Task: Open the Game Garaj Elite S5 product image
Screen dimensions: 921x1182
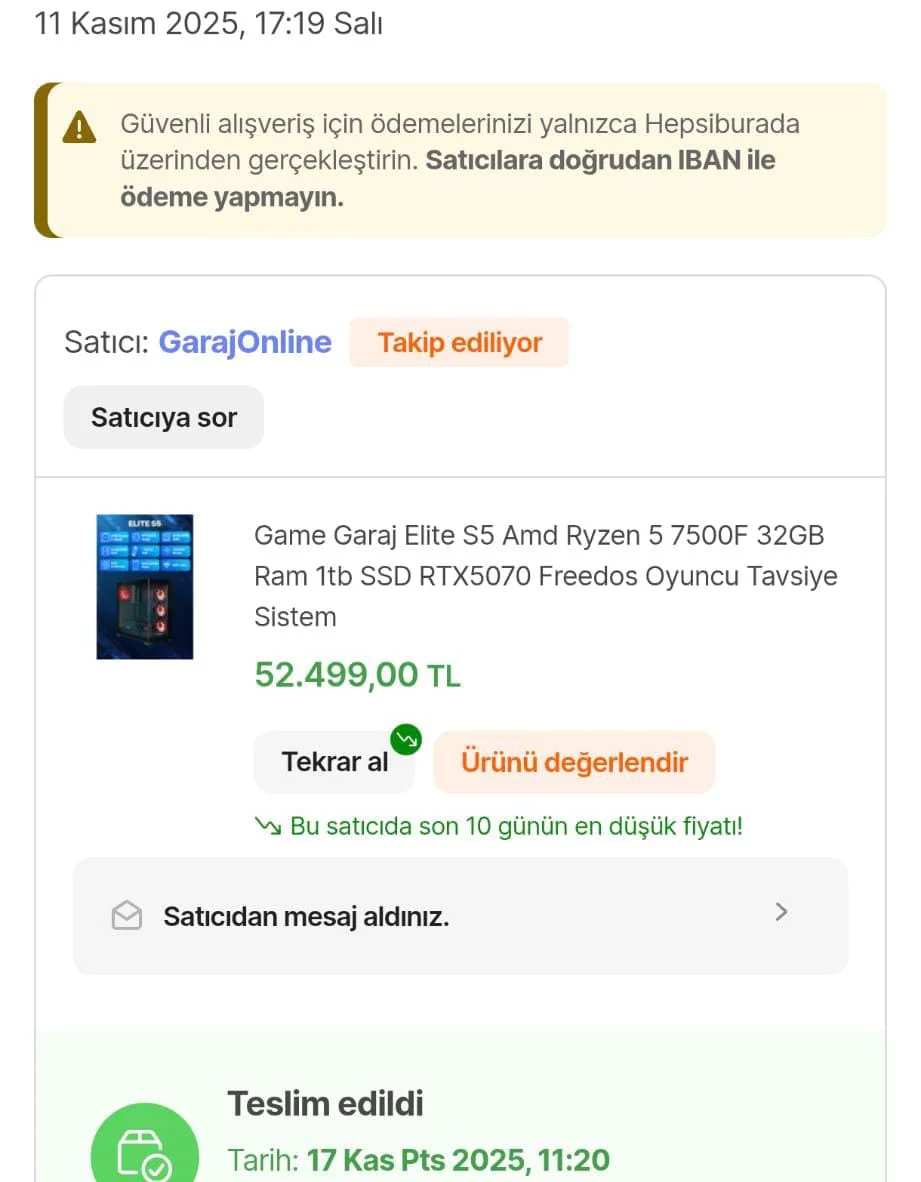Action: [145, 586]
